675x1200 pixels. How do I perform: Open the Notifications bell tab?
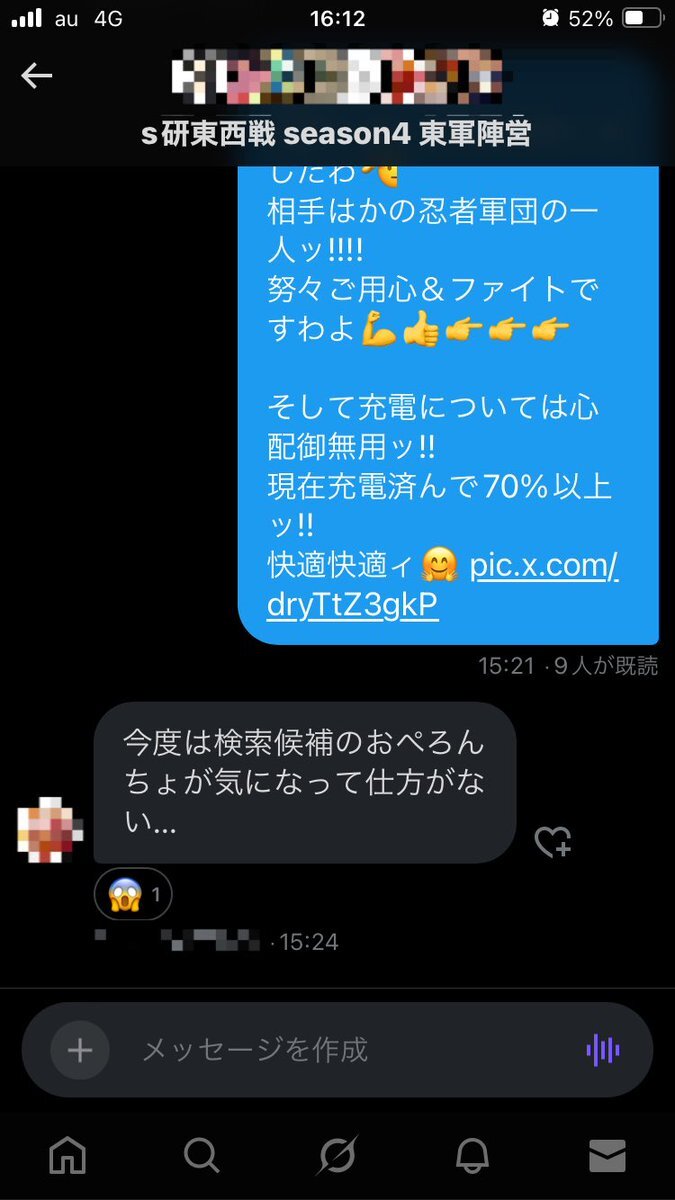[x=472, y=1156]
